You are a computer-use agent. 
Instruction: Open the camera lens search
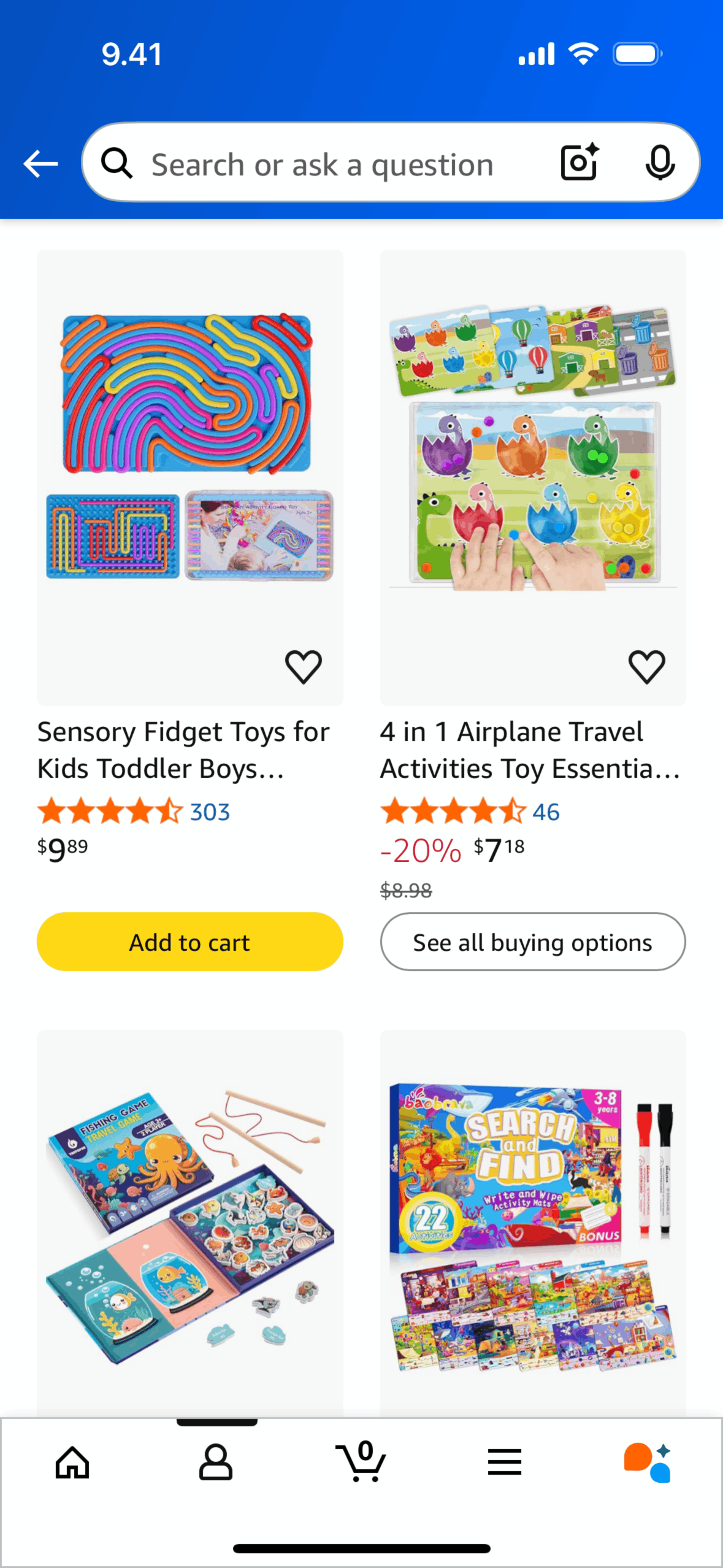coord(579,163)
